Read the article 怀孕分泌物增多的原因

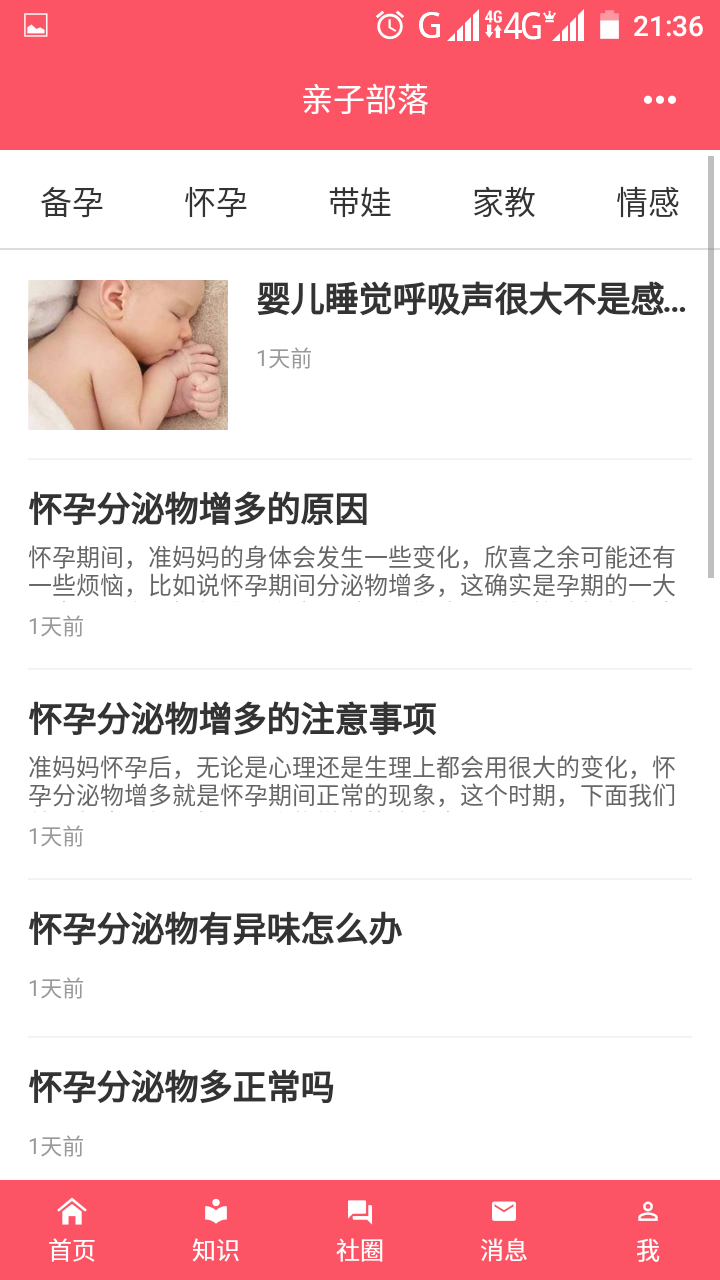coord(200,510)
